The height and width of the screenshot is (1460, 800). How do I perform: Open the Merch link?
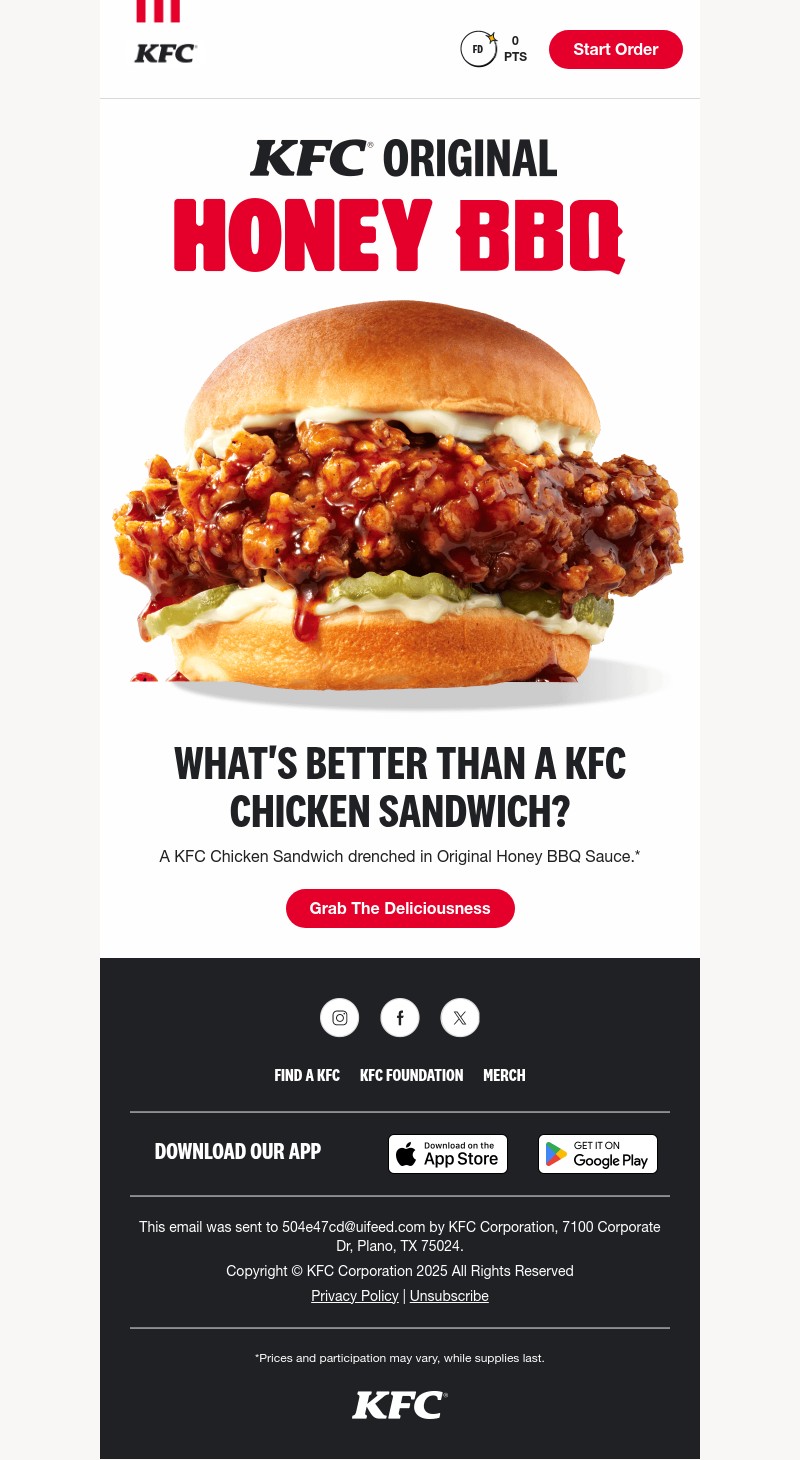pyautogui.click(x=504, y=1075)
